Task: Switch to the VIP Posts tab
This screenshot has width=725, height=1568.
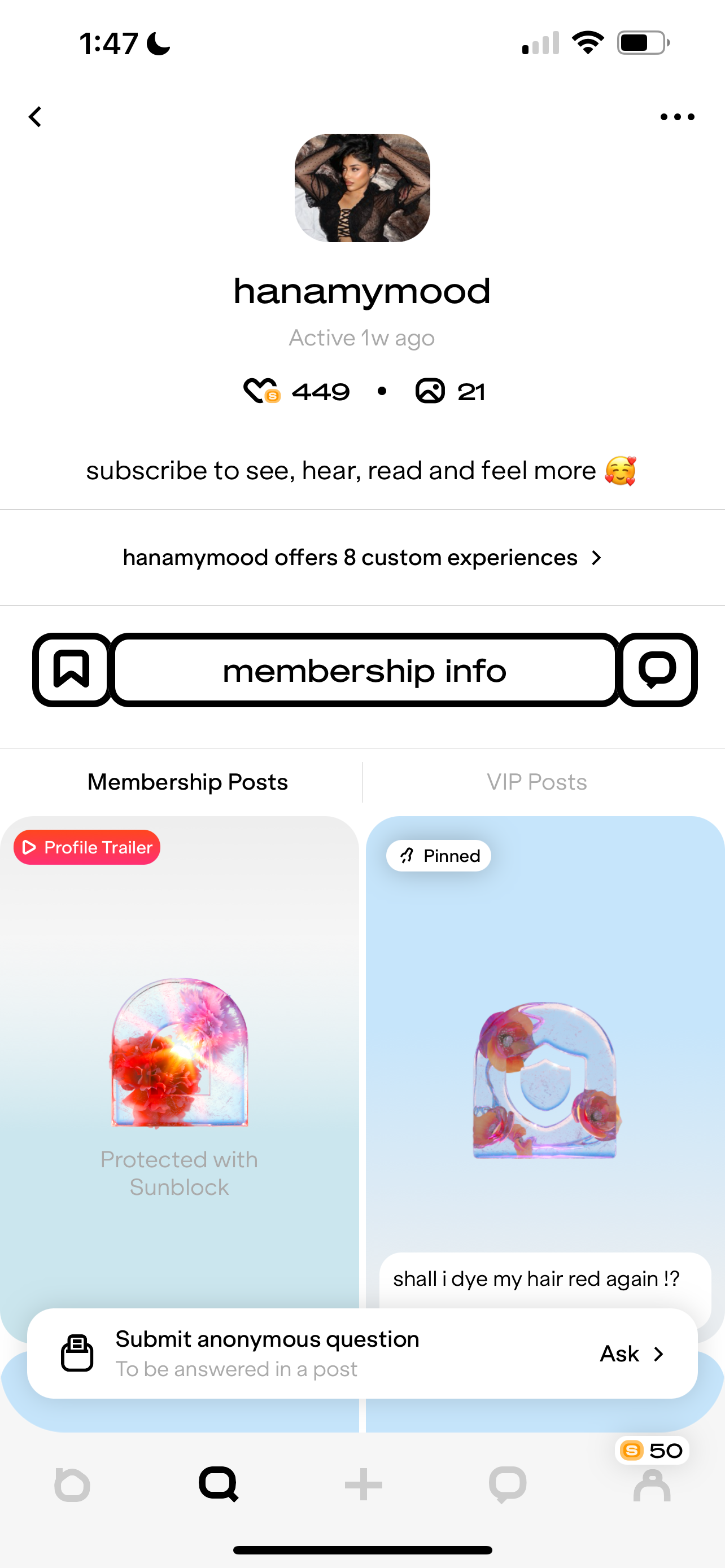Action: point(536,782)
